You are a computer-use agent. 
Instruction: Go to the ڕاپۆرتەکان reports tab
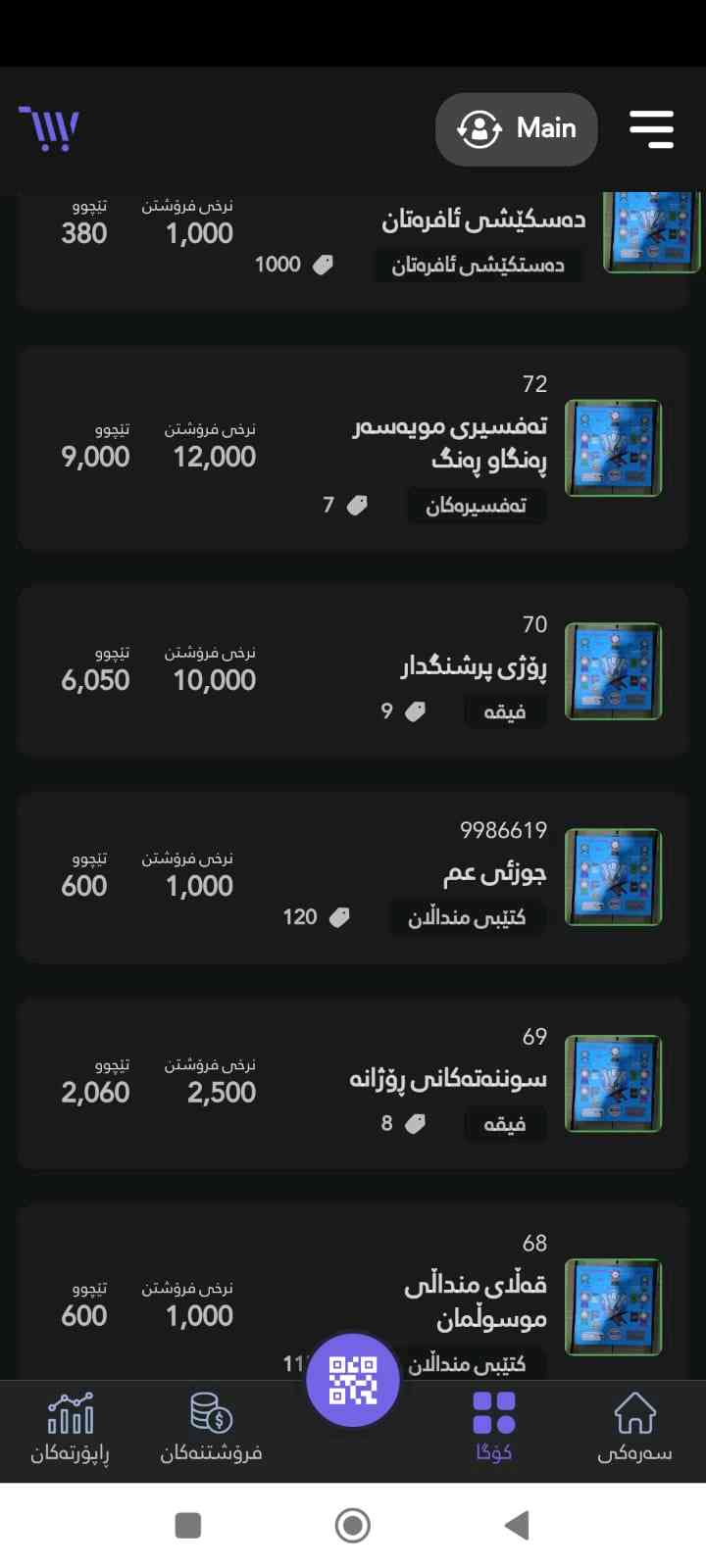(71, 1427)
